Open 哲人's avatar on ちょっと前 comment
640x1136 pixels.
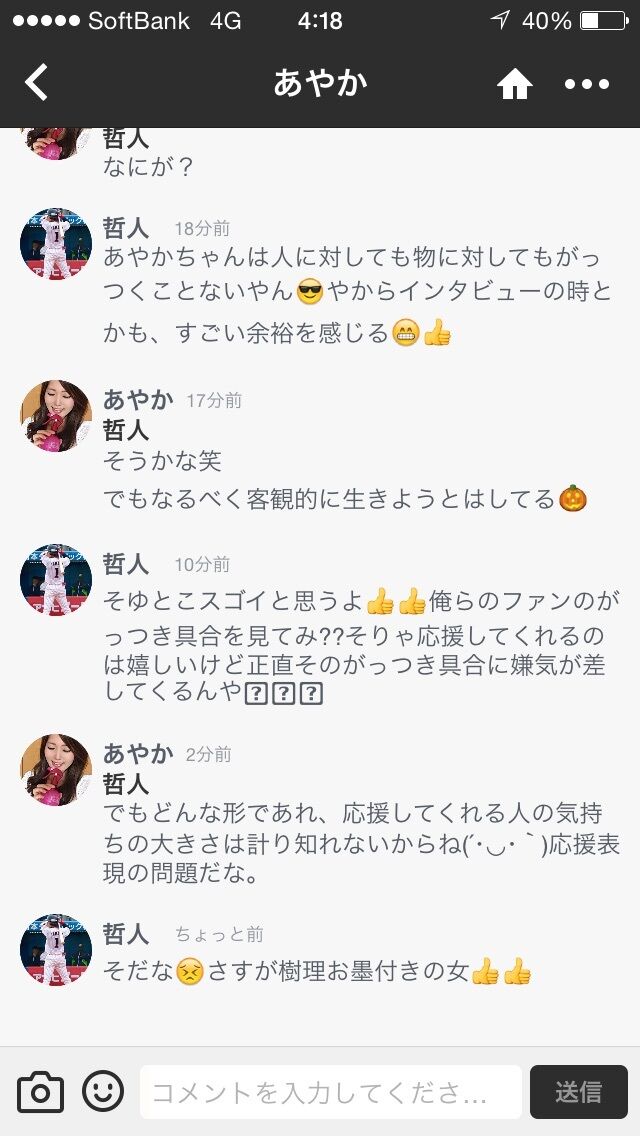coord(56,950)
